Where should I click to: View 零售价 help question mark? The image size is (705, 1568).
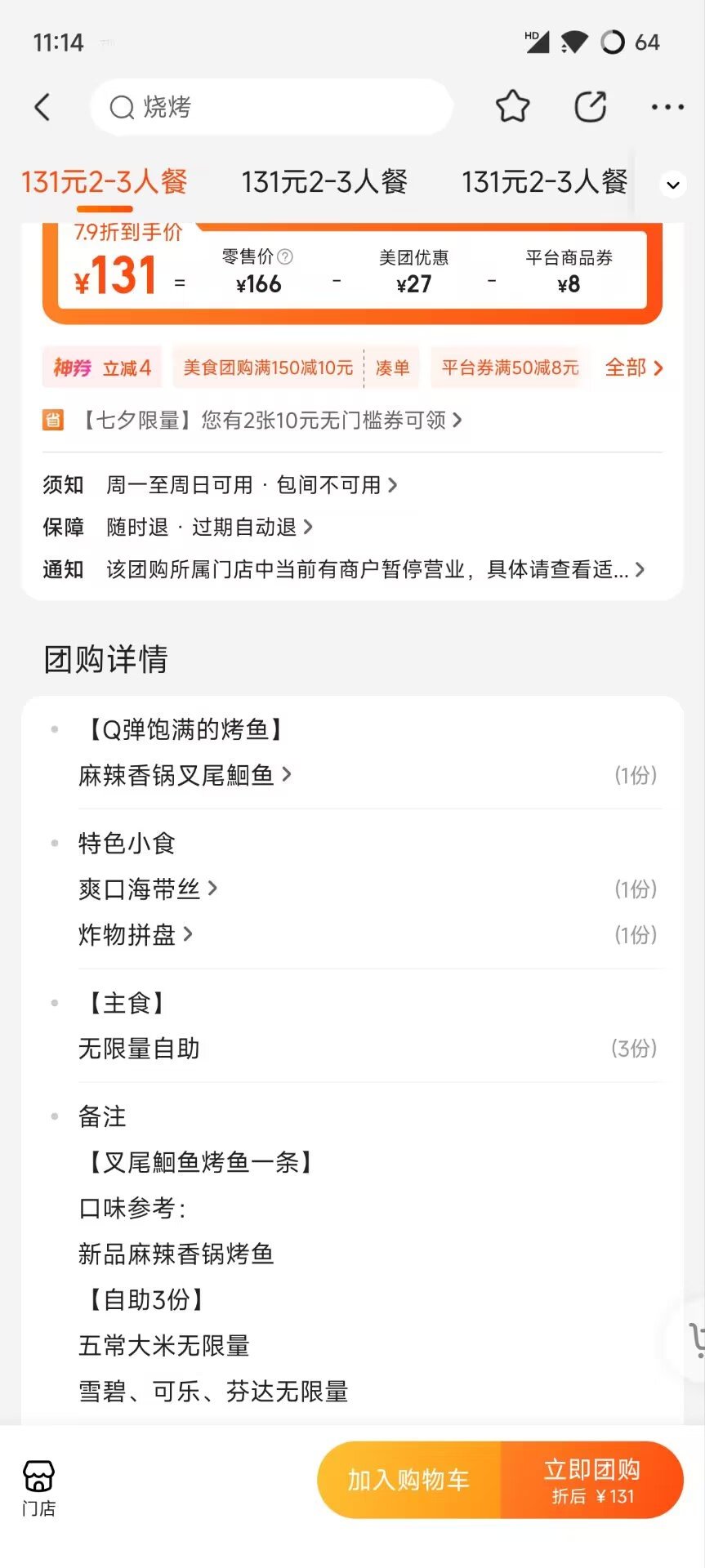coord(285,256)
